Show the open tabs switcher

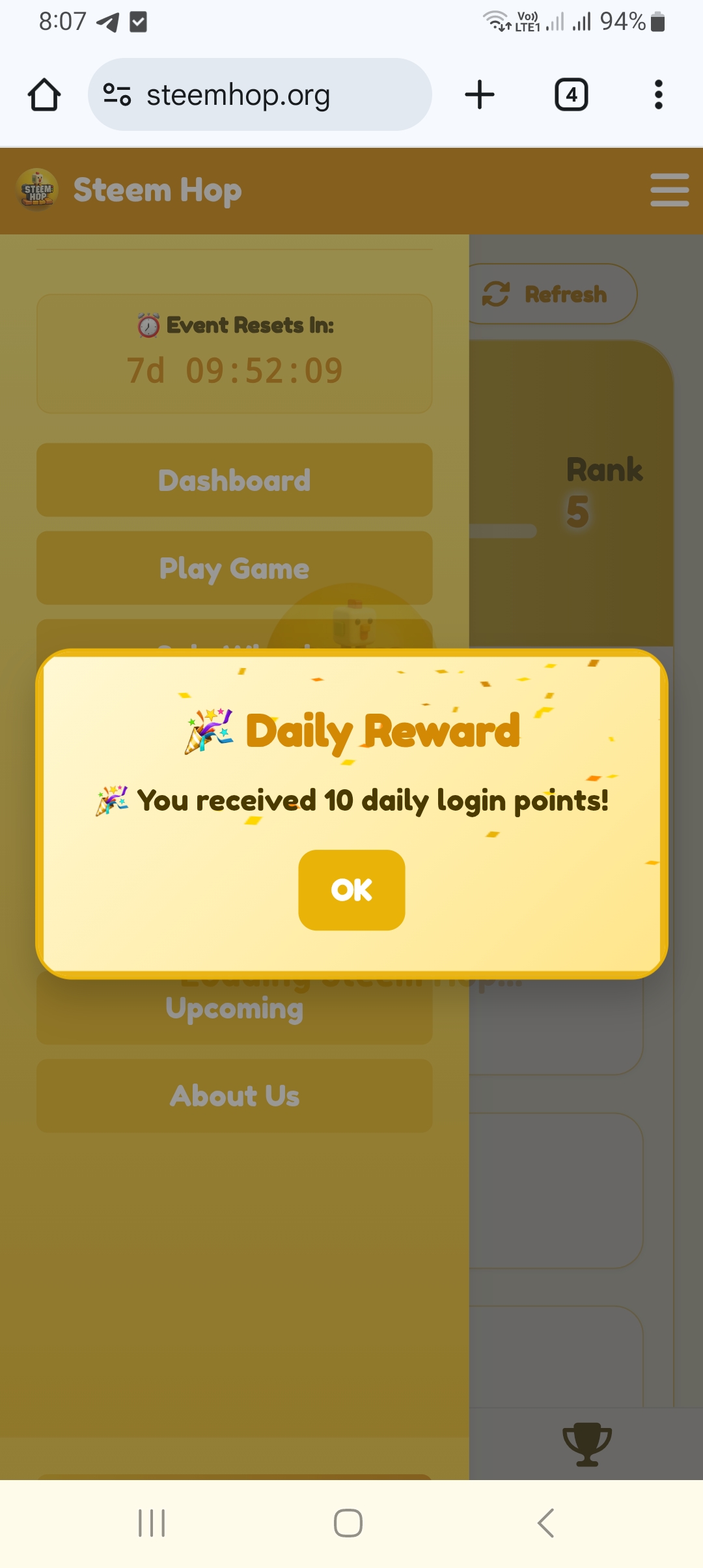(571, 95)
